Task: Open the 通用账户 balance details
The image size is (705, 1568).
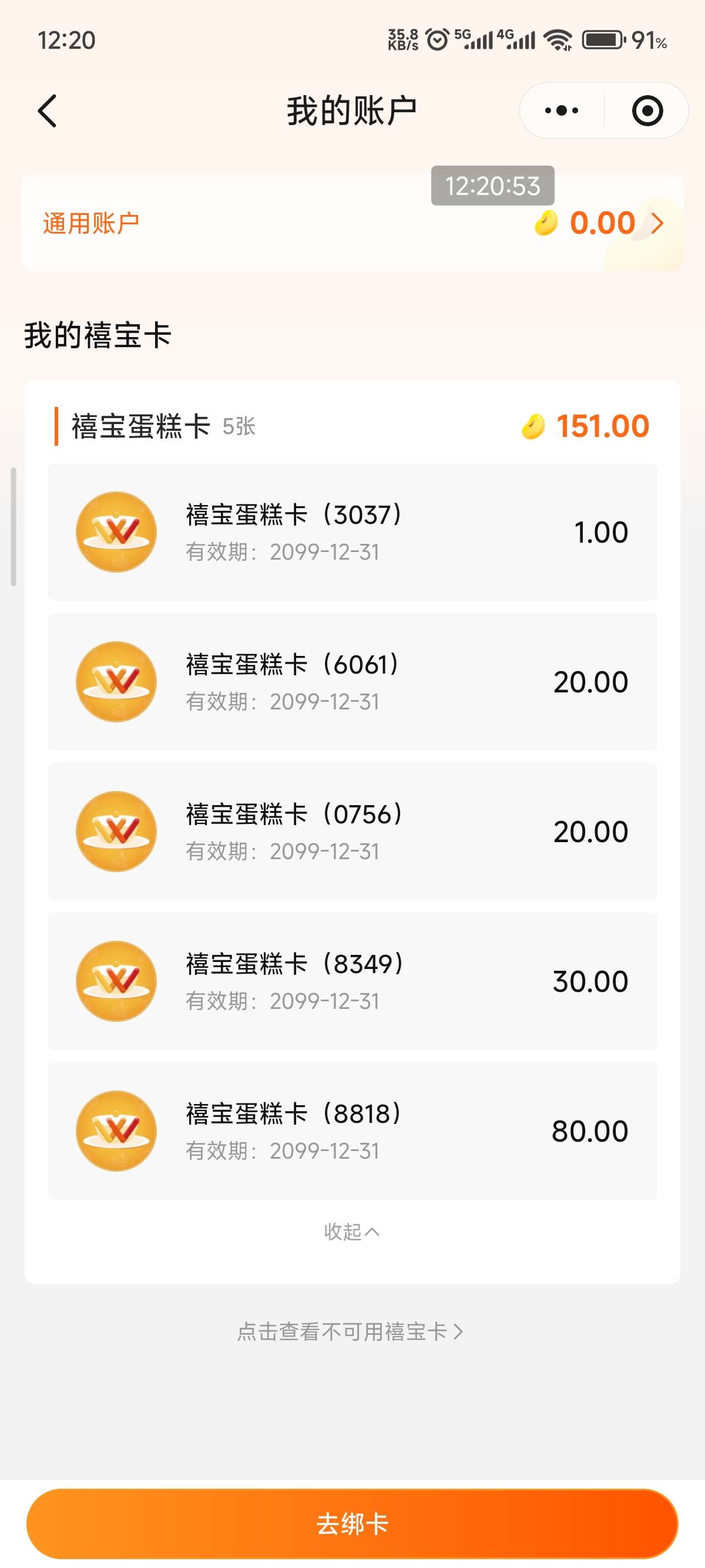Action: coord(352,223)
